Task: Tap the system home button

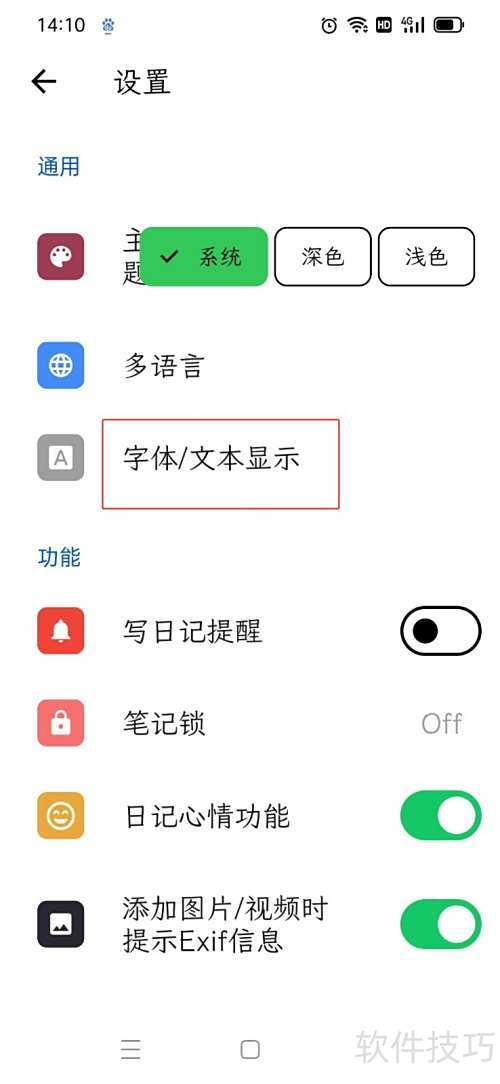Action: [x=250, y=1049]
